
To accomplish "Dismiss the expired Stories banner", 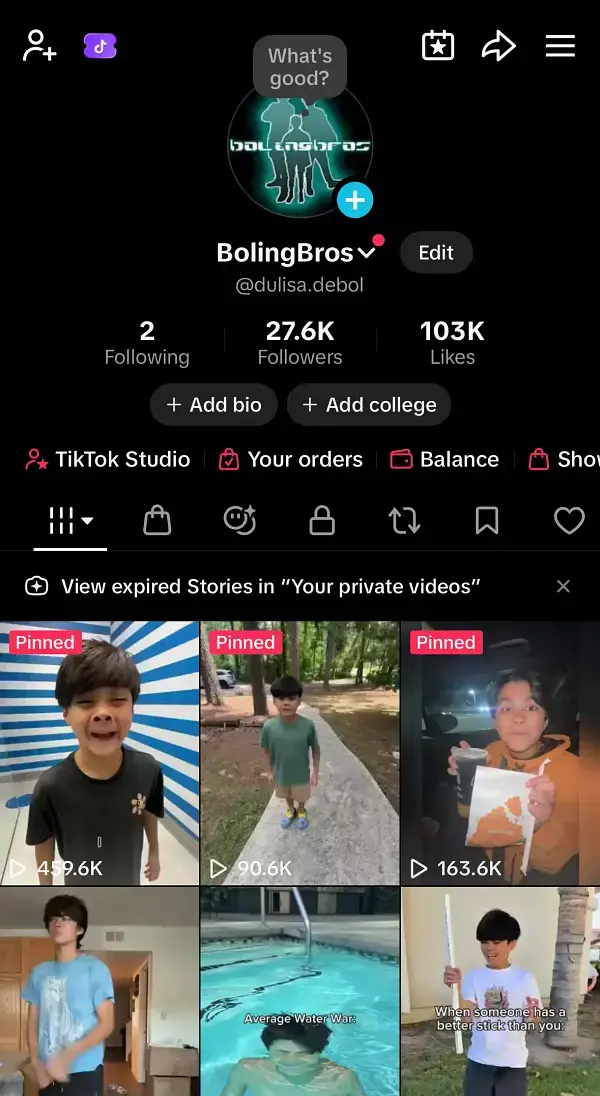I will pyautogui.click(x=563, y=587).
